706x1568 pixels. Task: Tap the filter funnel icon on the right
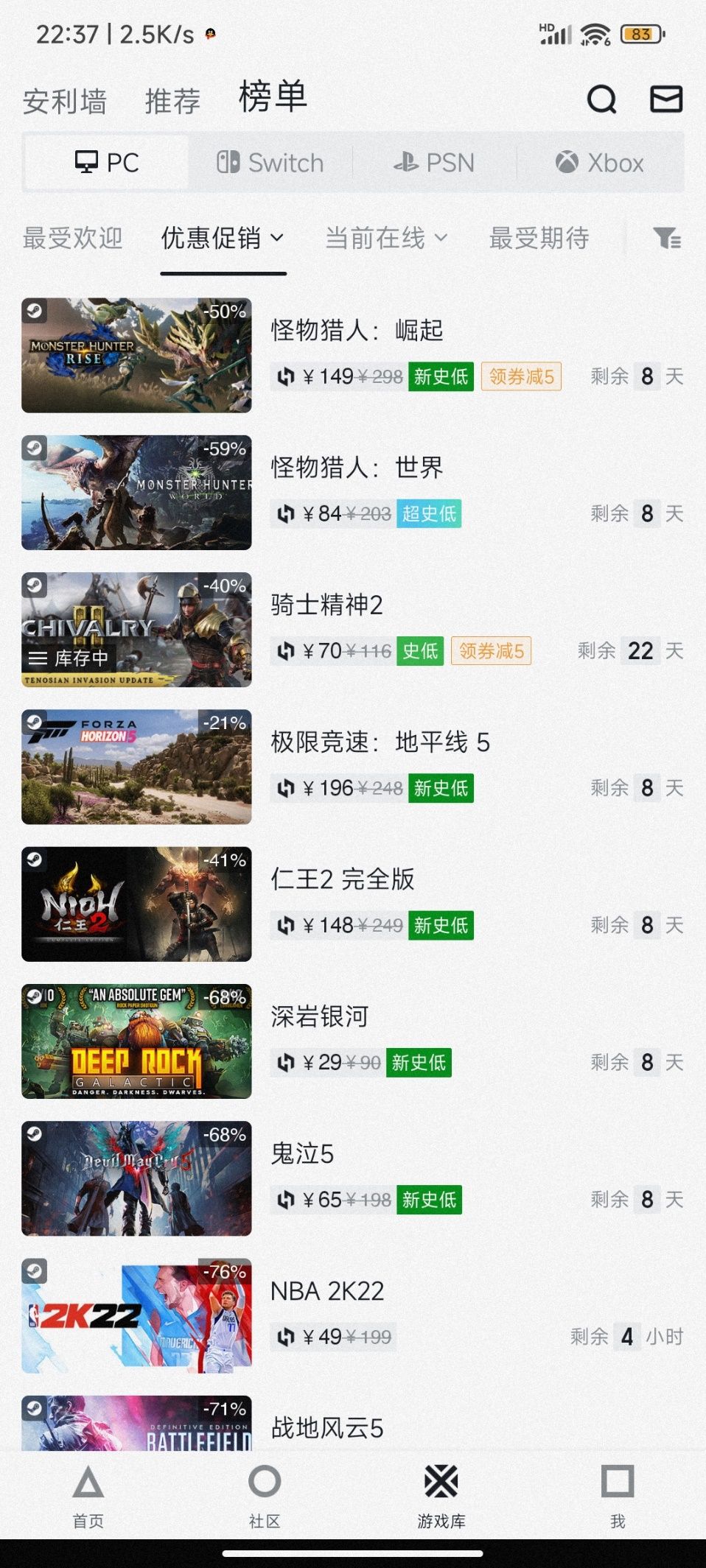[x=668, y=238]
